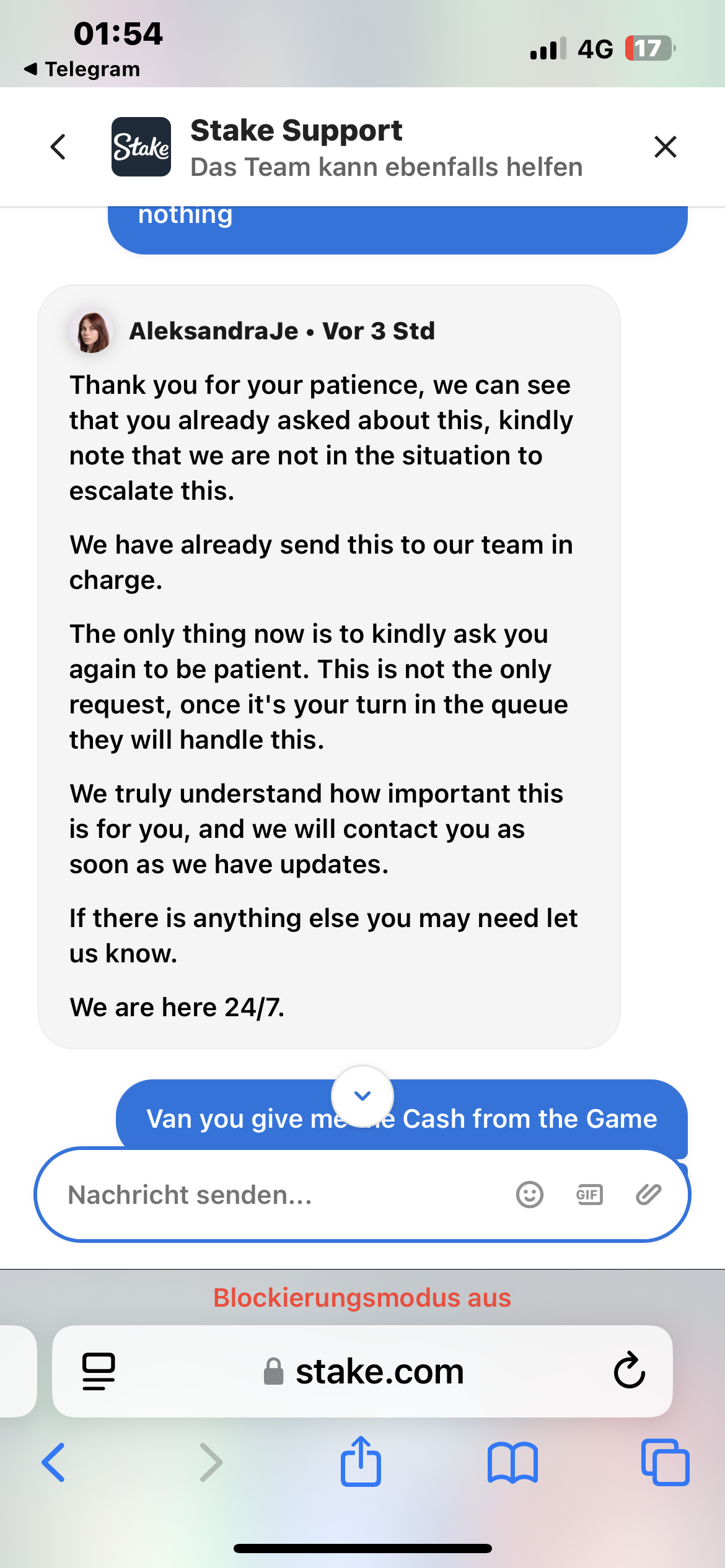Close the Stake Support chat window
Image resolution: width=725 pixels, height=1568 pixels.
coord(665,147)
